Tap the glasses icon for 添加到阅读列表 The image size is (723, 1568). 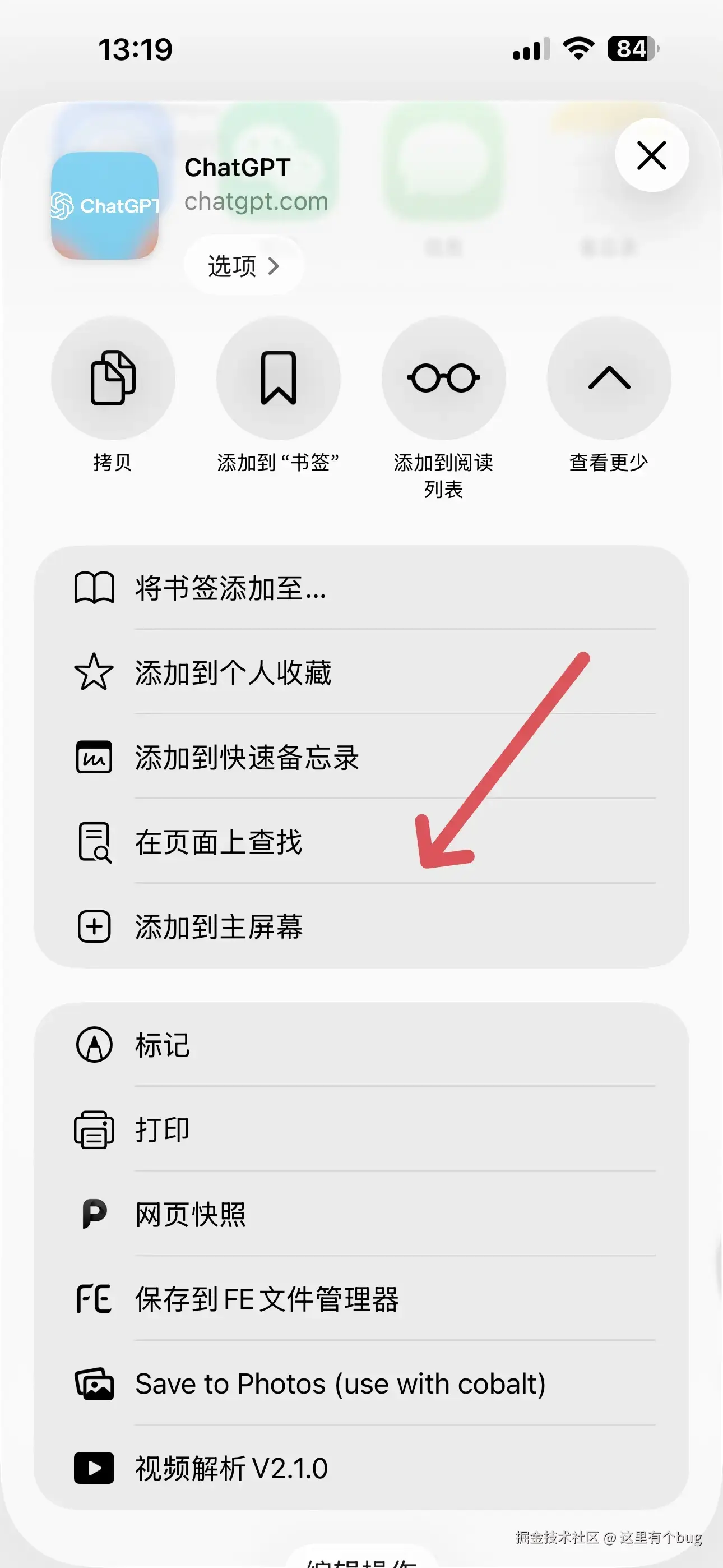pyautogui.click(x=444, y=377)
